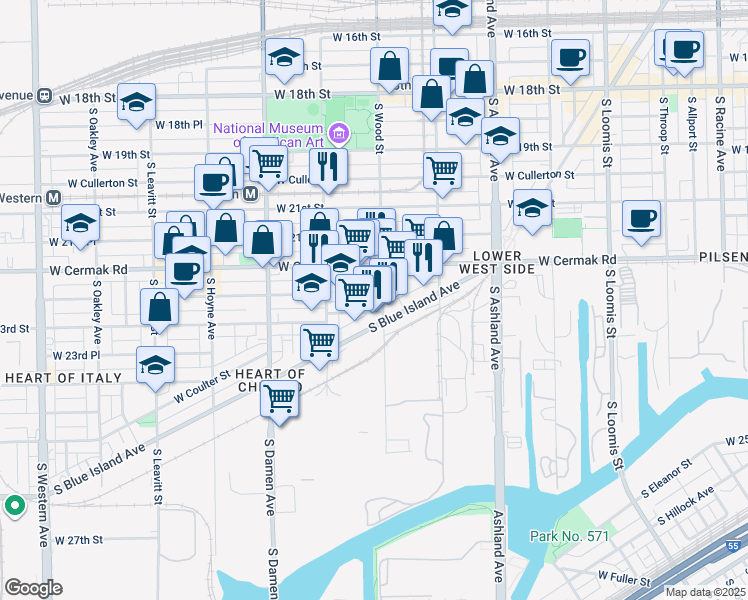Open the grocery cart marker on S Blue Island Ave
Image resolution: width=748 pixels, height=600 pixels.
click(x=319, y=342)
